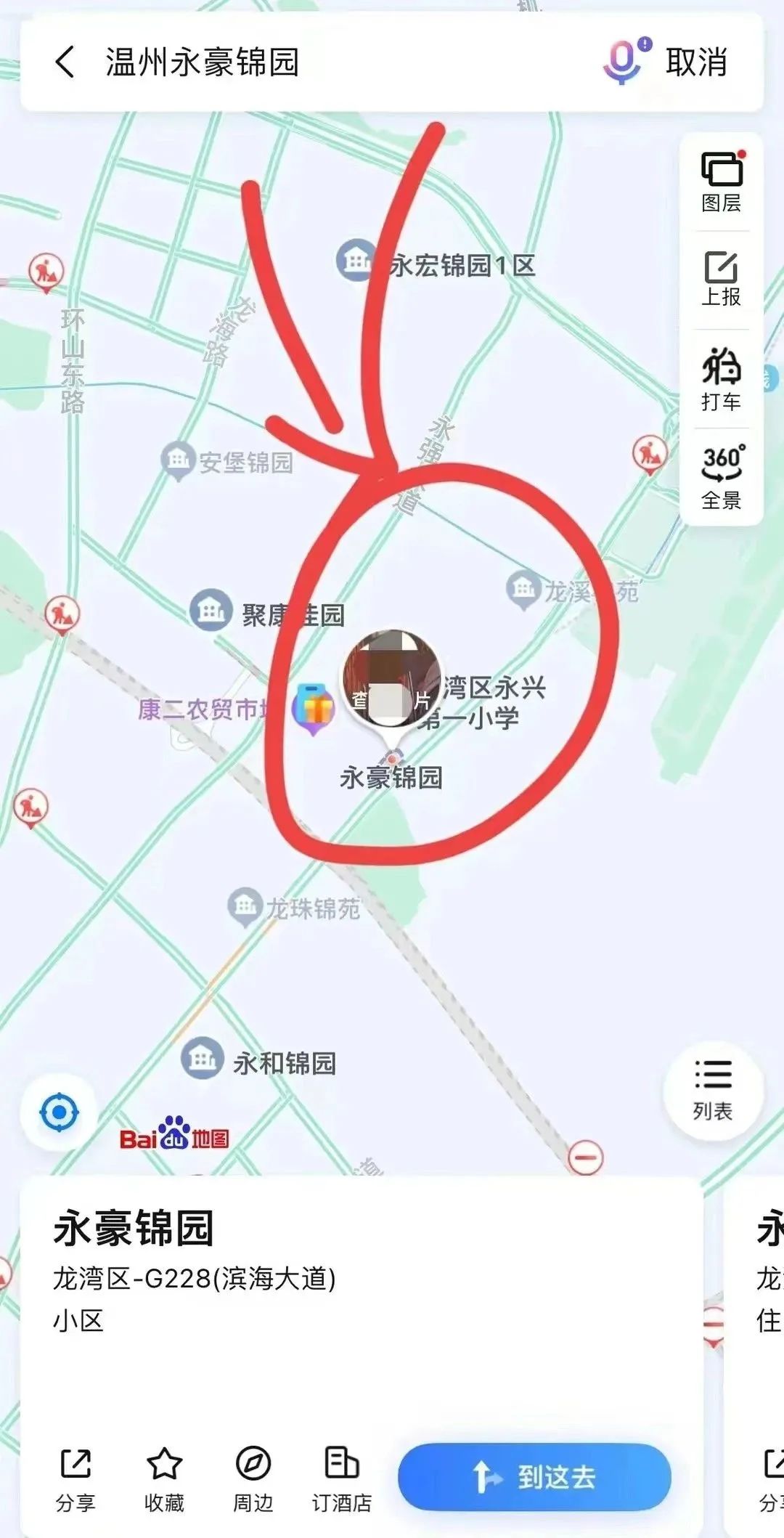Tap 订酒店 to book hotels
The height and width of the screenshot is (1538, 784).
(342, 1480)
